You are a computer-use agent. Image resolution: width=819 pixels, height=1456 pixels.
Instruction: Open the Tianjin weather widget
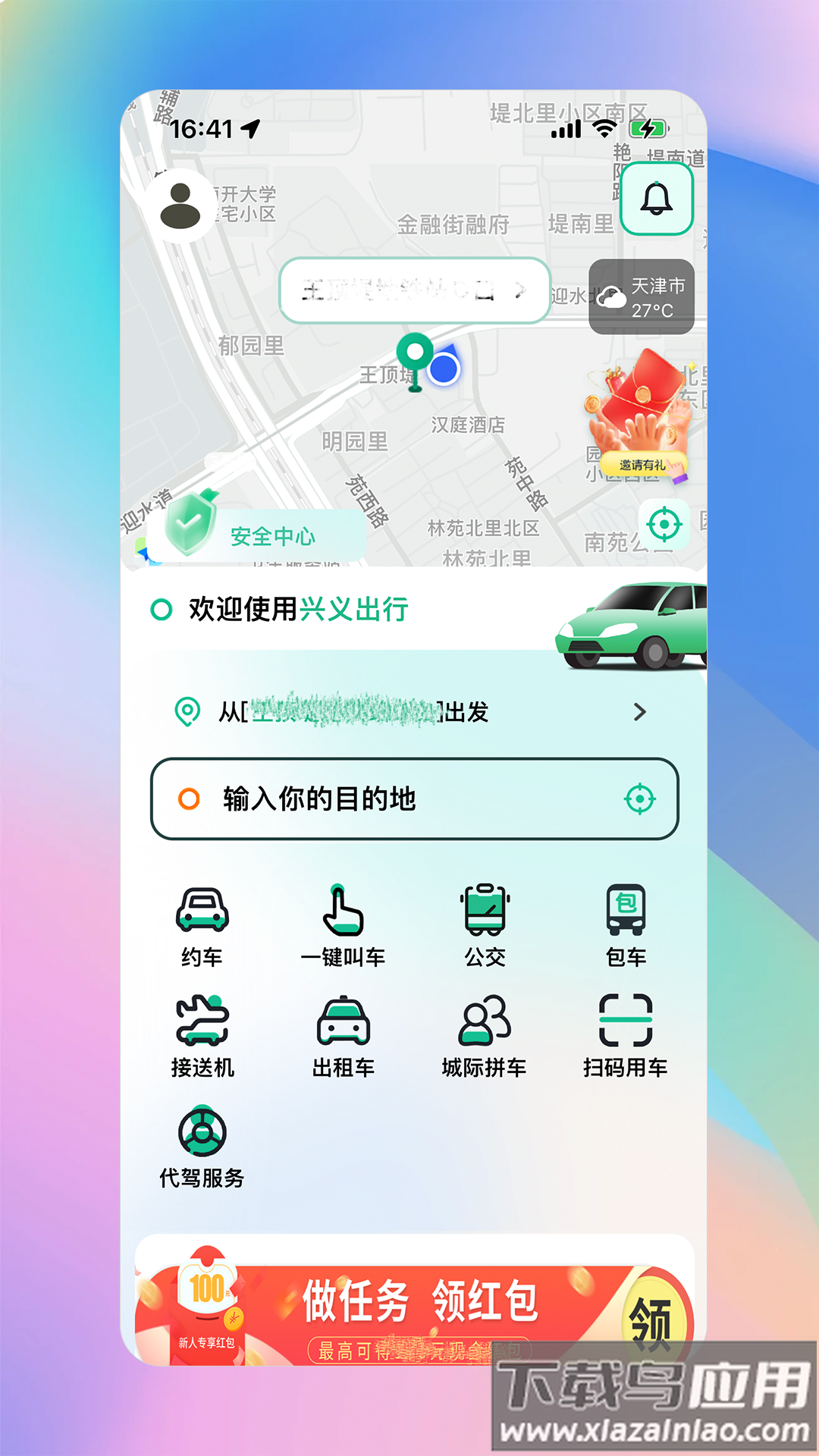tap(642, 297)
